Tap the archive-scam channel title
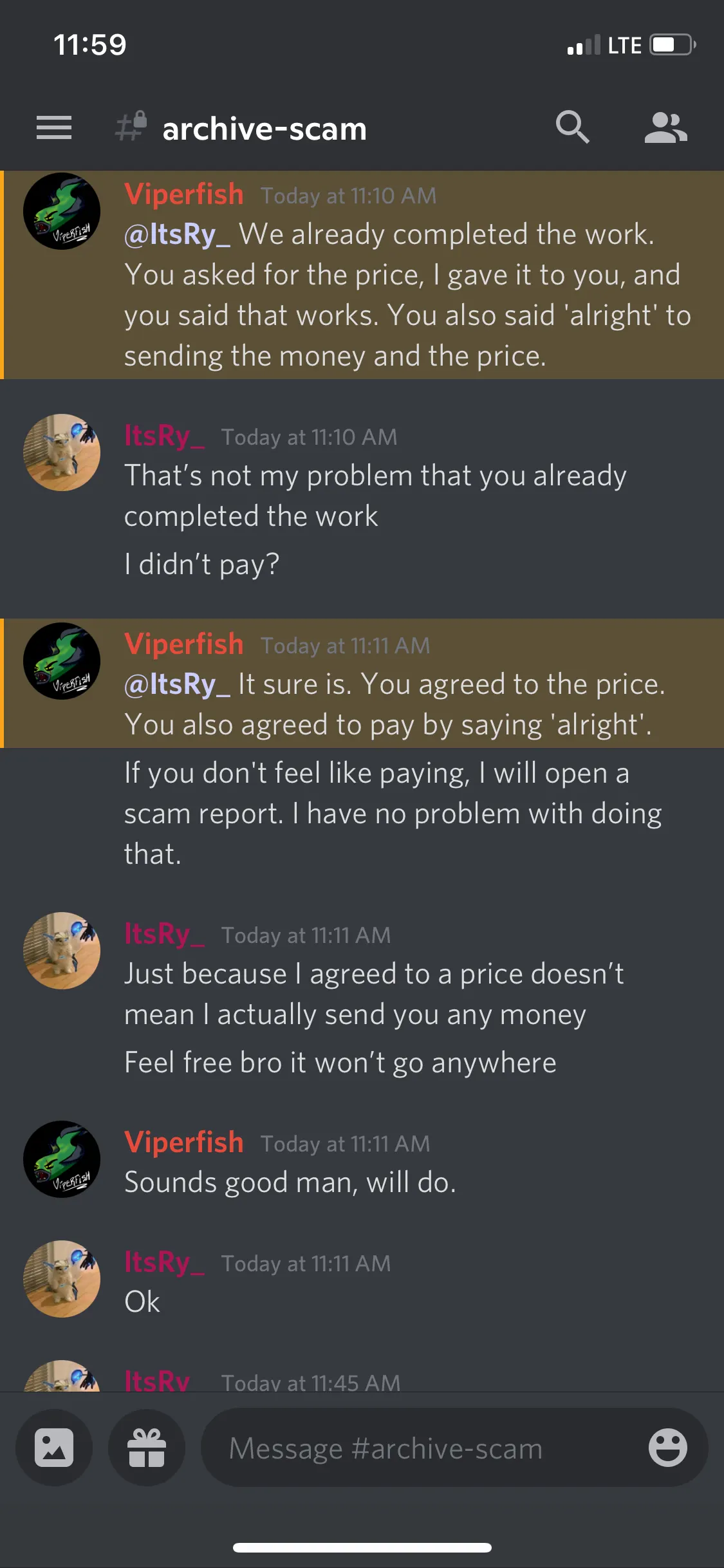The height and width of the screenshot is (1568, 724). click(x=264, y=129)
